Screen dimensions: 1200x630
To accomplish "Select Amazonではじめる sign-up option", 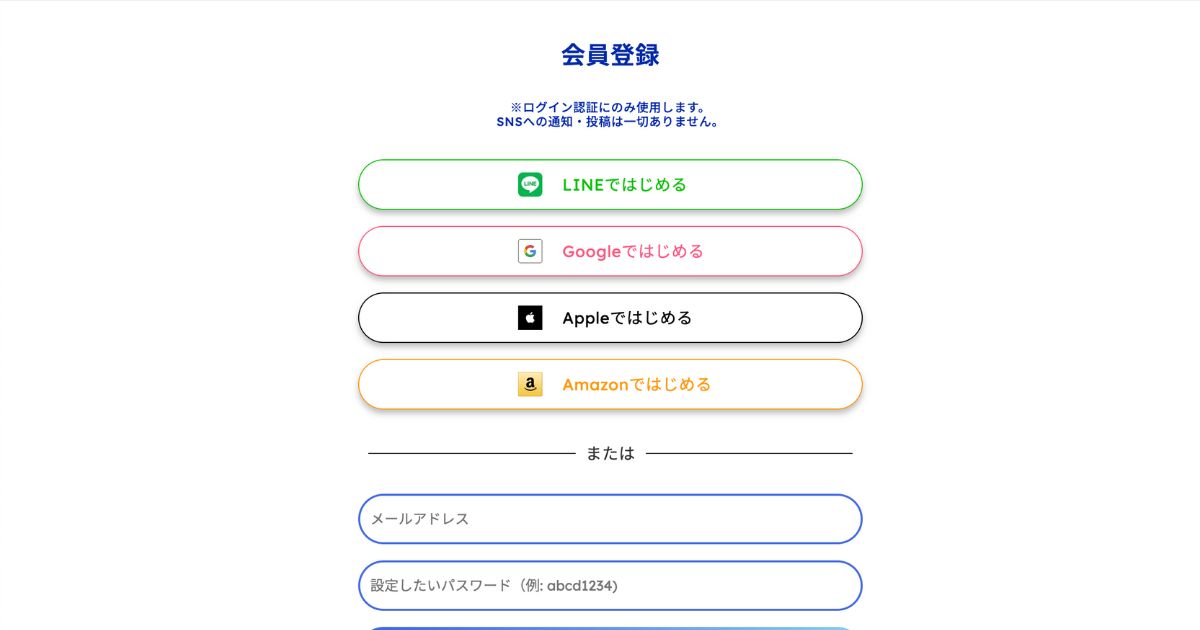I will (610, 384).
